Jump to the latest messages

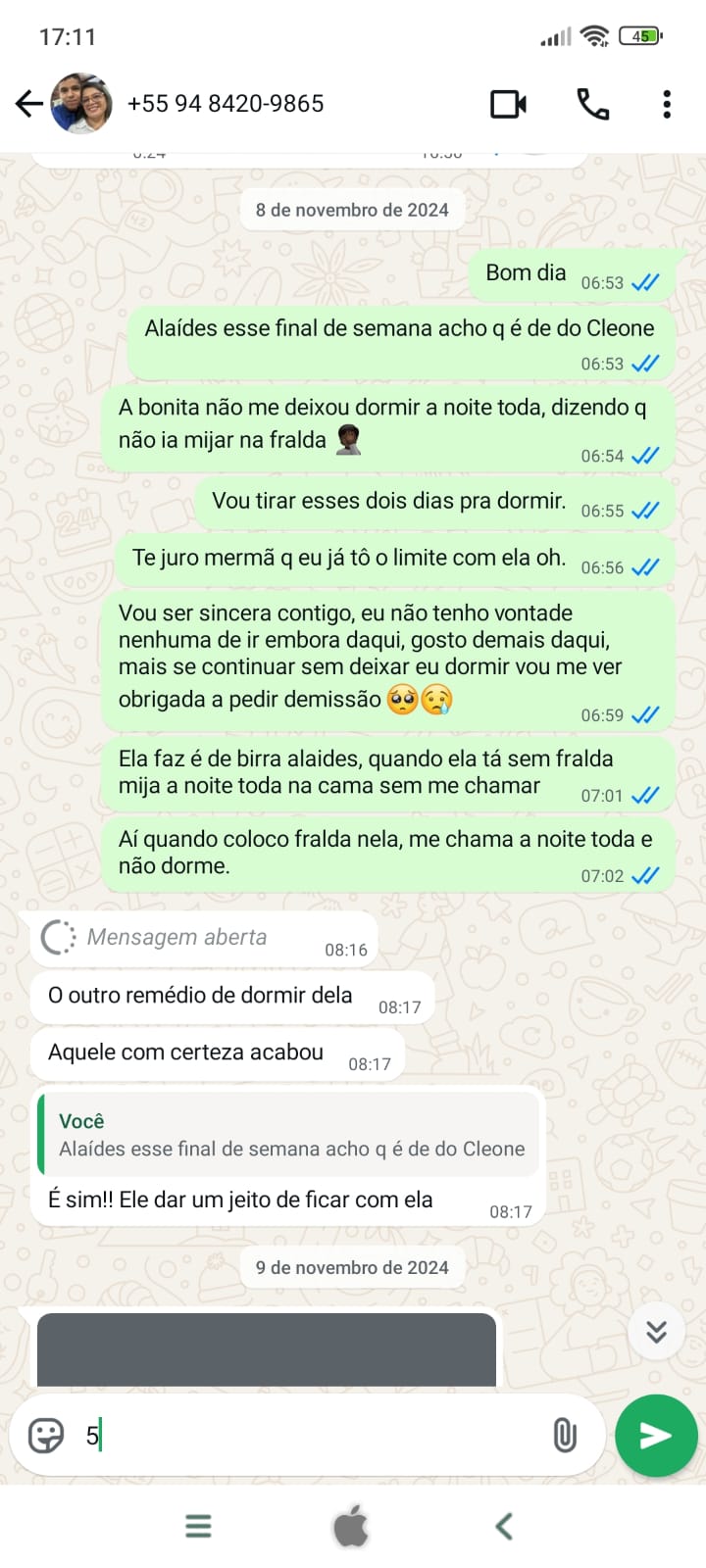tap(656, 1331)
